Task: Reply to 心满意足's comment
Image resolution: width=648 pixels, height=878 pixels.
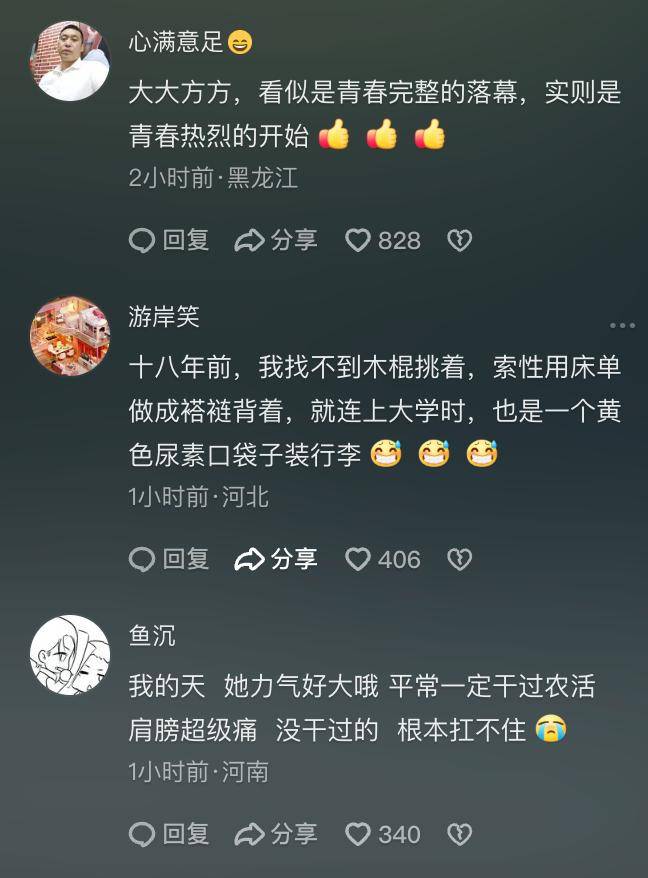Action: (x=170, y=240)
